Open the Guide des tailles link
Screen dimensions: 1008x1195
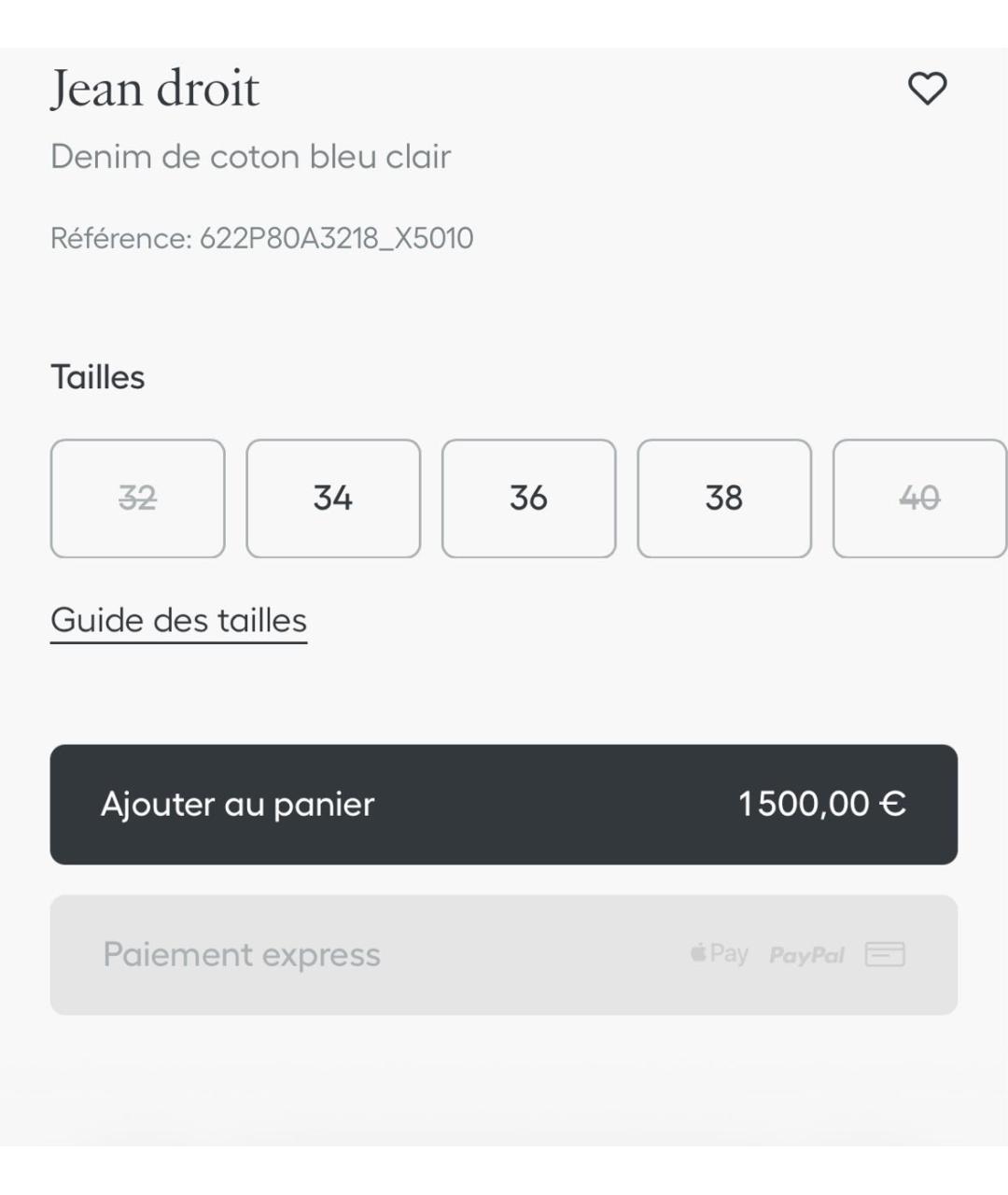(178, 621)
